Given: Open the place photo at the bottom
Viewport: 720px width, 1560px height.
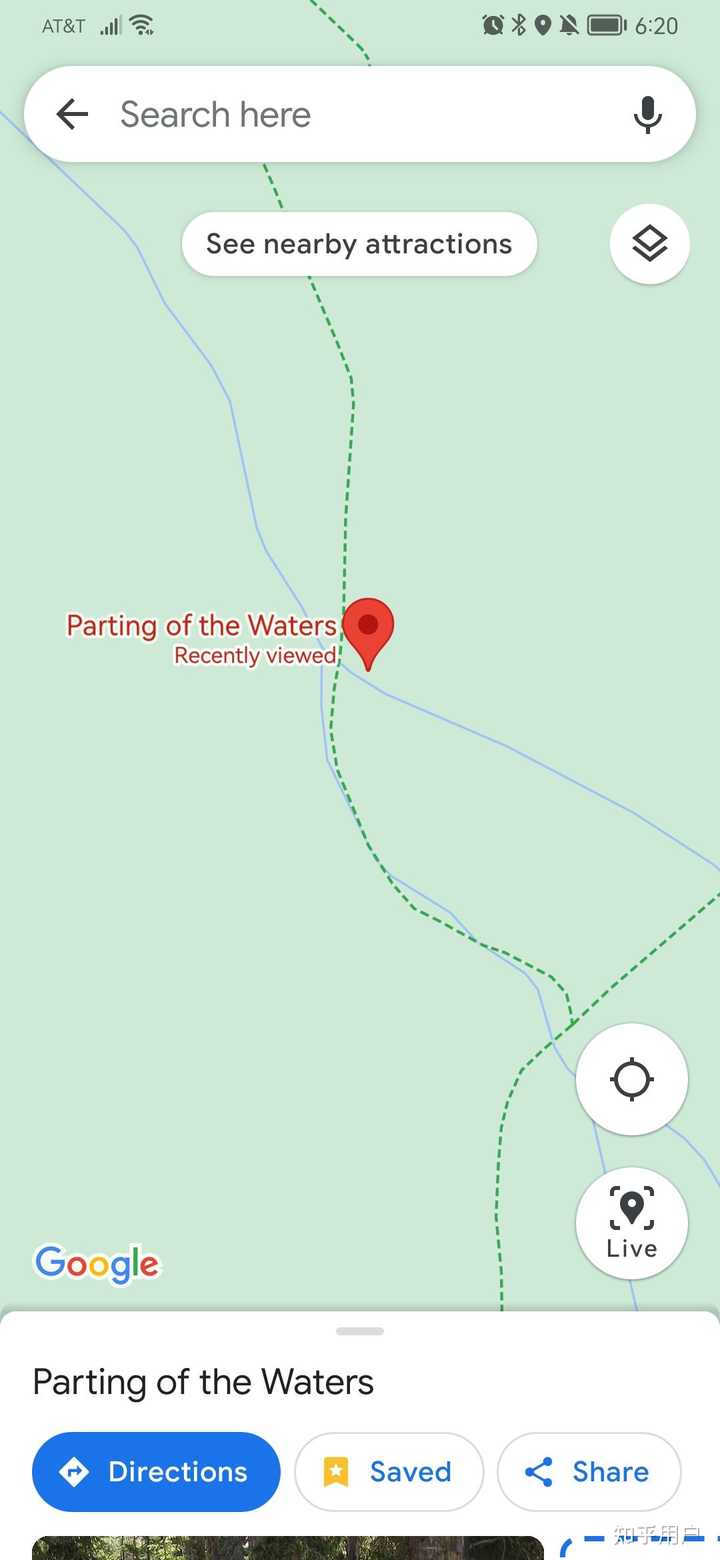Looking at the screenshot, I should click(288, 1548).
